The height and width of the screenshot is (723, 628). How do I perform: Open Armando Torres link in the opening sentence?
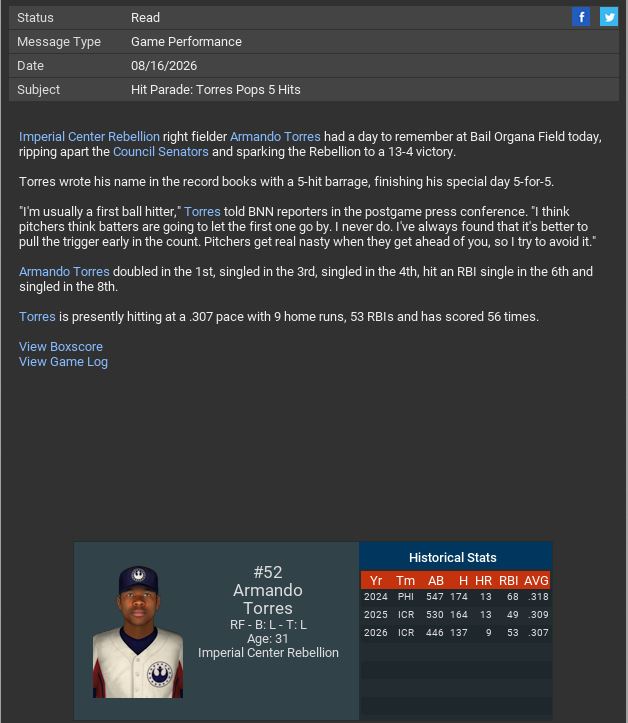[275, 137]
